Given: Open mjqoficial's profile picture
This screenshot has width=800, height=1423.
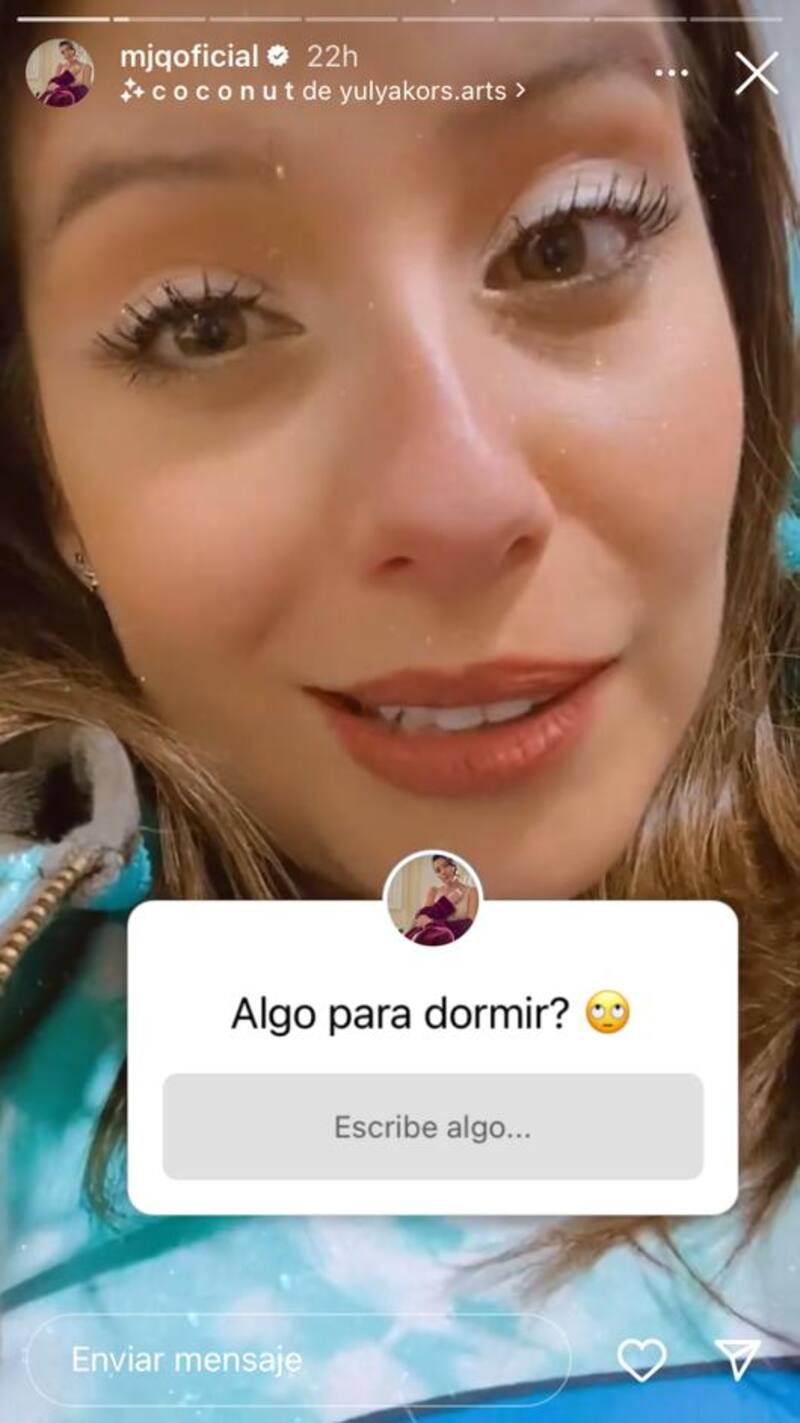Looking at the screenshot, I should [60, 73].
